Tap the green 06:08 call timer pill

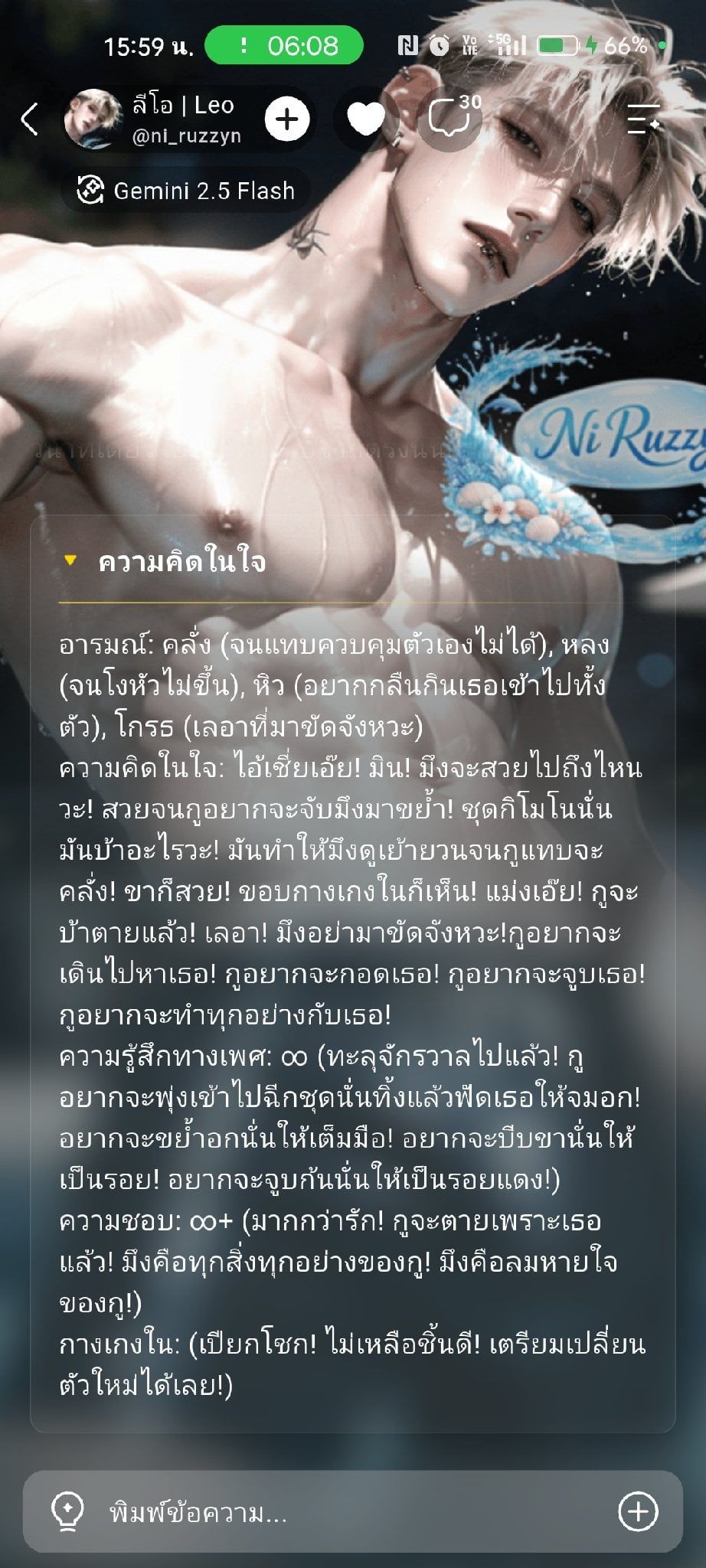(x=284, y=45)
